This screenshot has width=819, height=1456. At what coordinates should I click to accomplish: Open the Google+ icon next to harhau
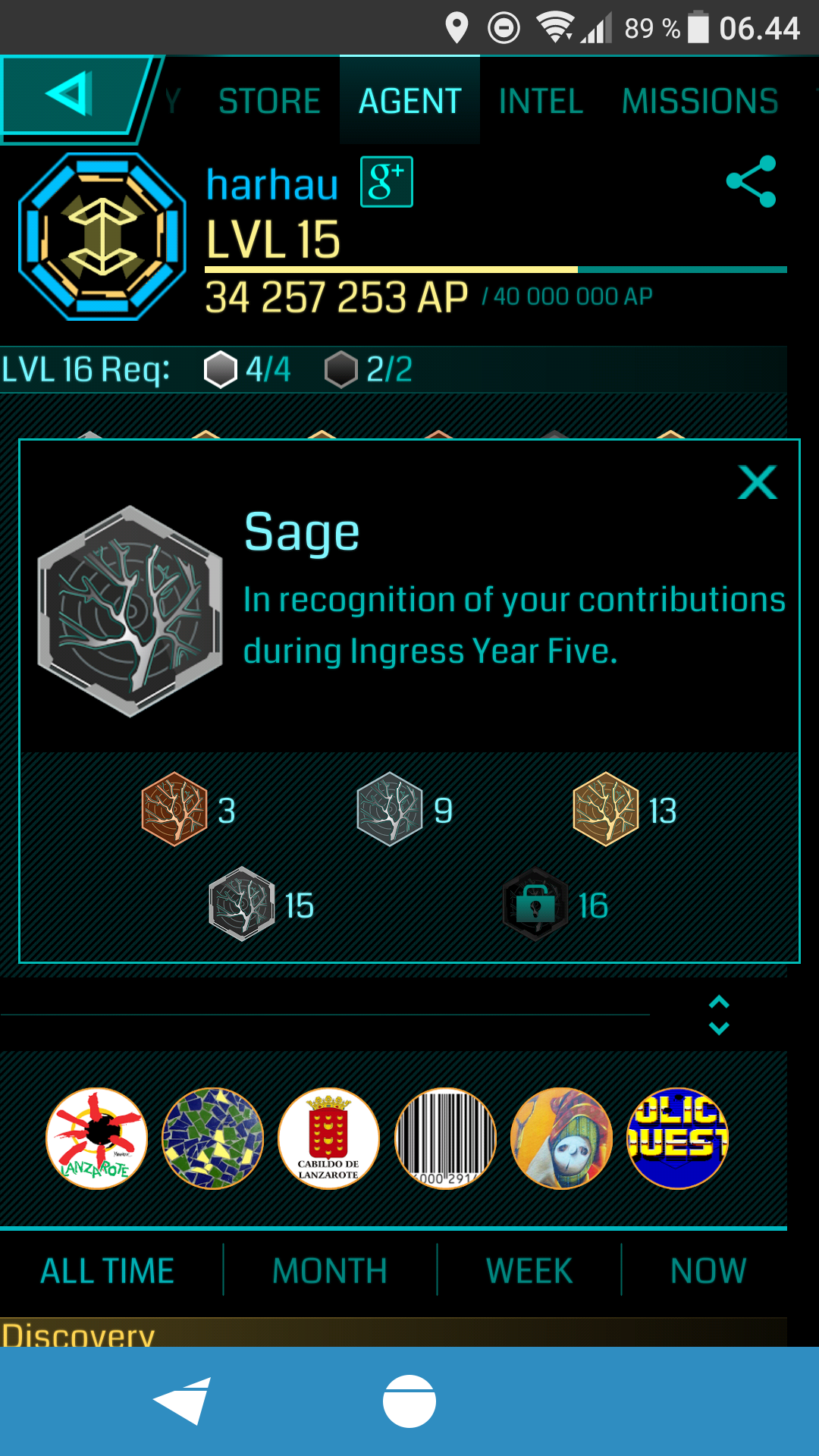point(387,182)
